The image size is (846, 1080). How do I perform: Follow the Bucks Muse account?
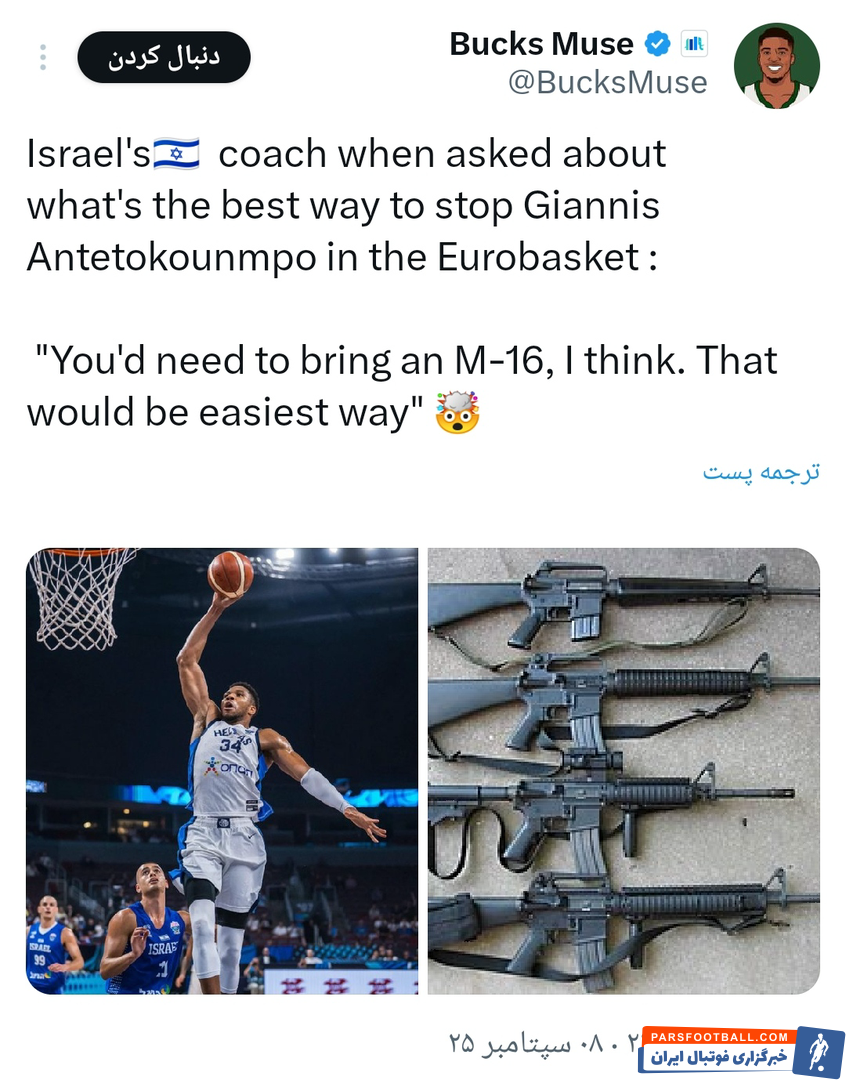tap(164, 57)
